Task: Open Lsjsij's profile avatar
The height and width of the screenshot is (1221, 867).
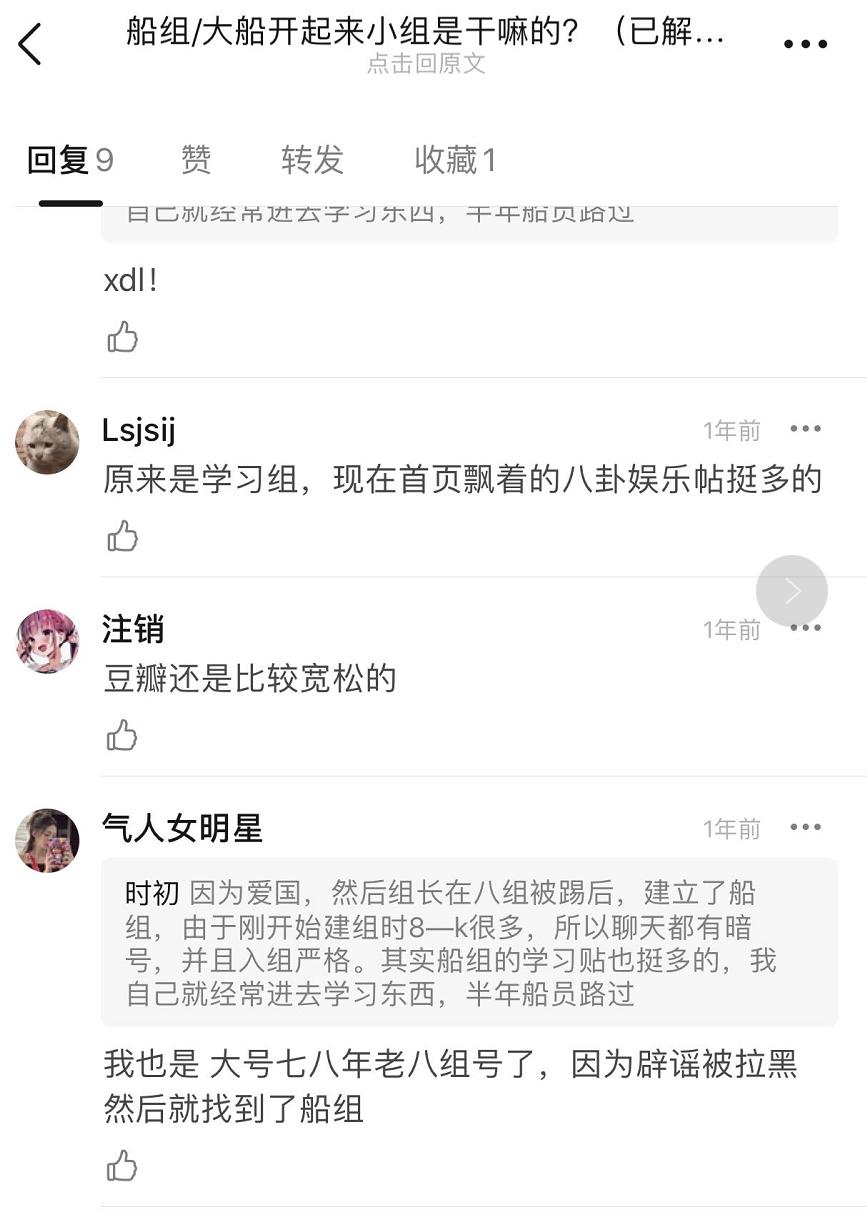Action: tap(47, 442)
